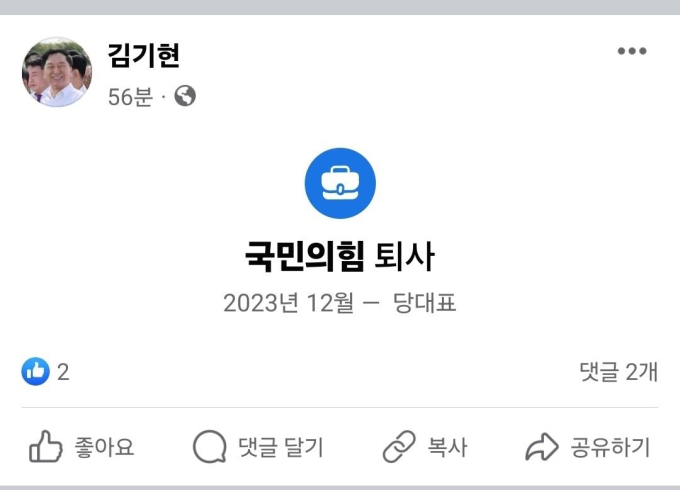Open 김기현's profile picture

pos(57,72)
